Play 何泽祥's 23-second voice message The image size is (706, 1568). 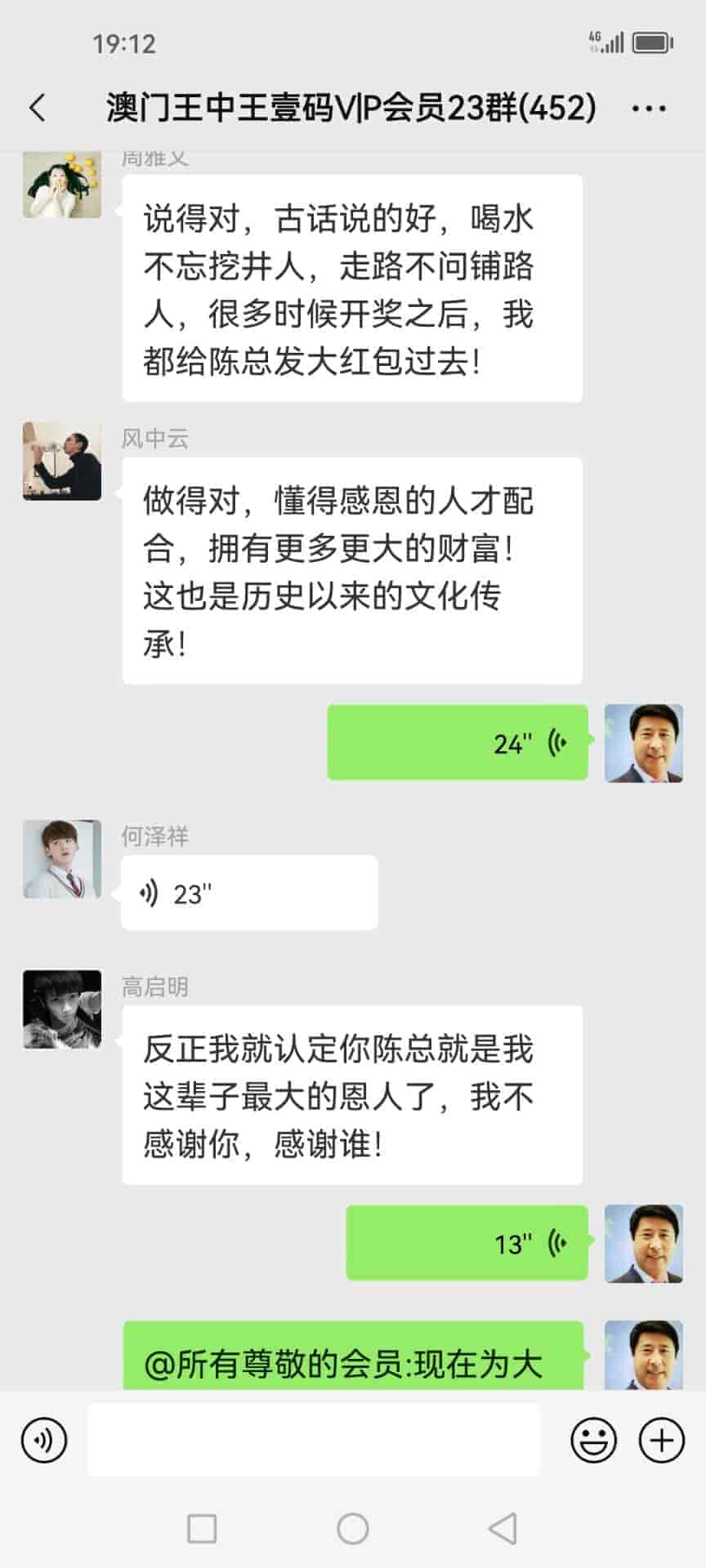pos(249,893)
